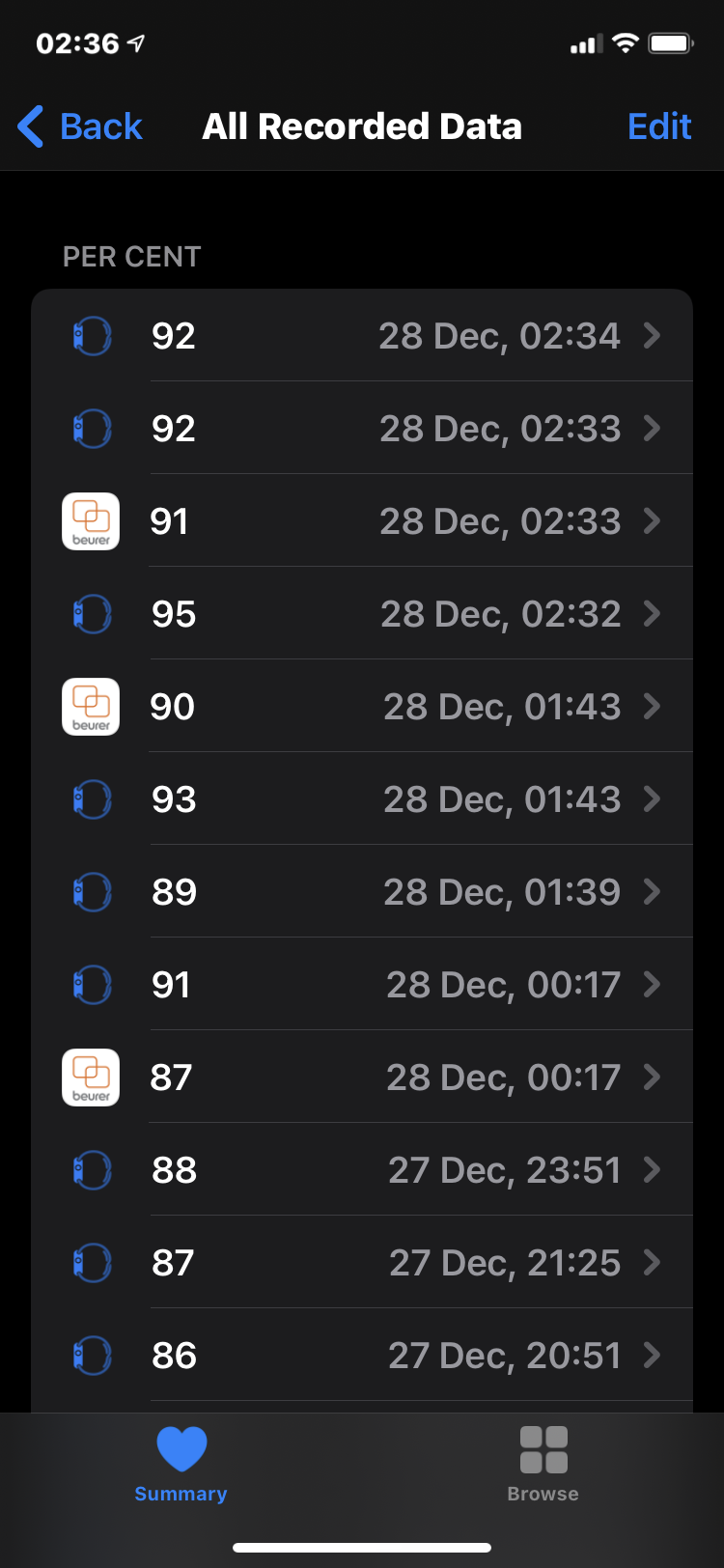Open the 92 entry at 28 Dec, 02:33
724x1568 pixels.
coord(362,429)
